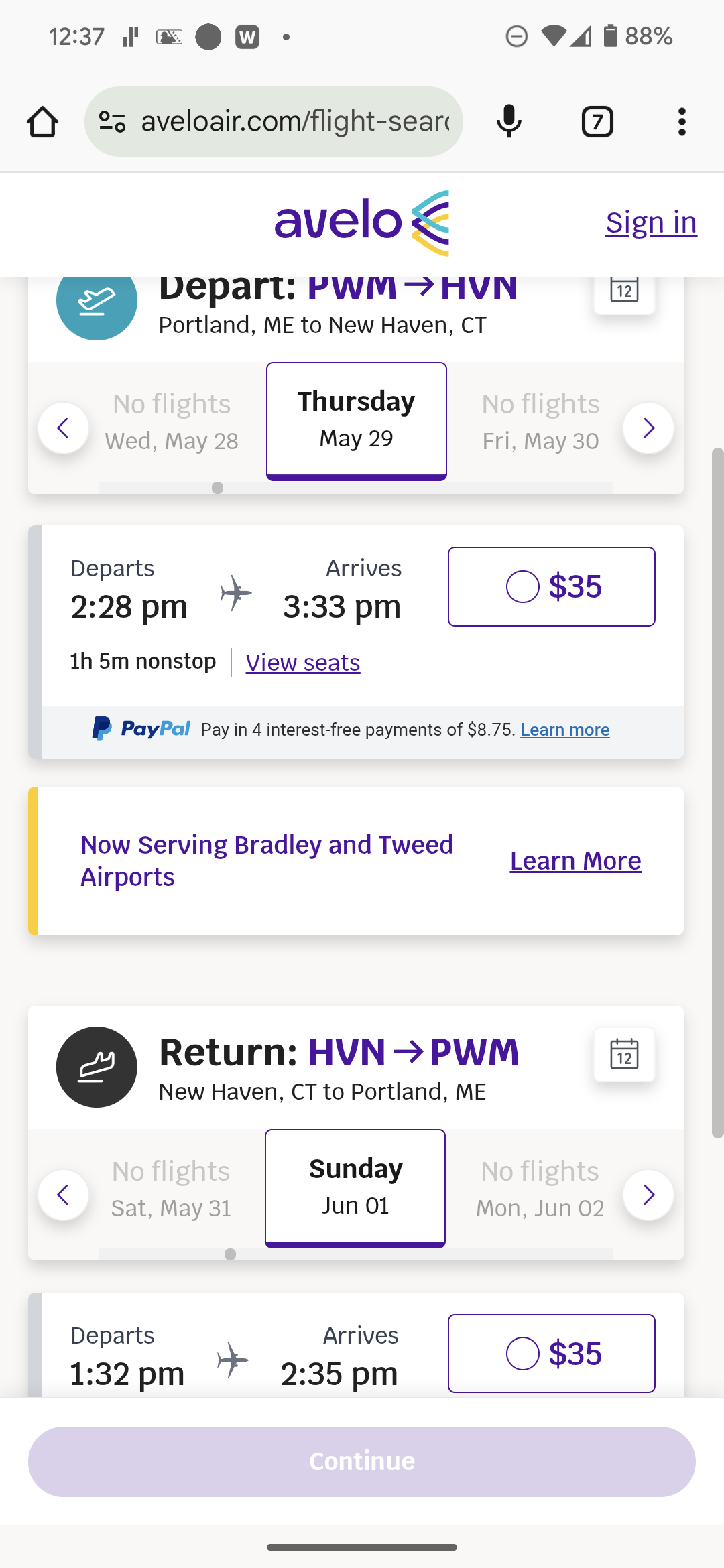Image resolution: width=724 pixels, height=1568 pixels.
Task: Open the browser overflow menu
Action: click(x=682, y=122)
